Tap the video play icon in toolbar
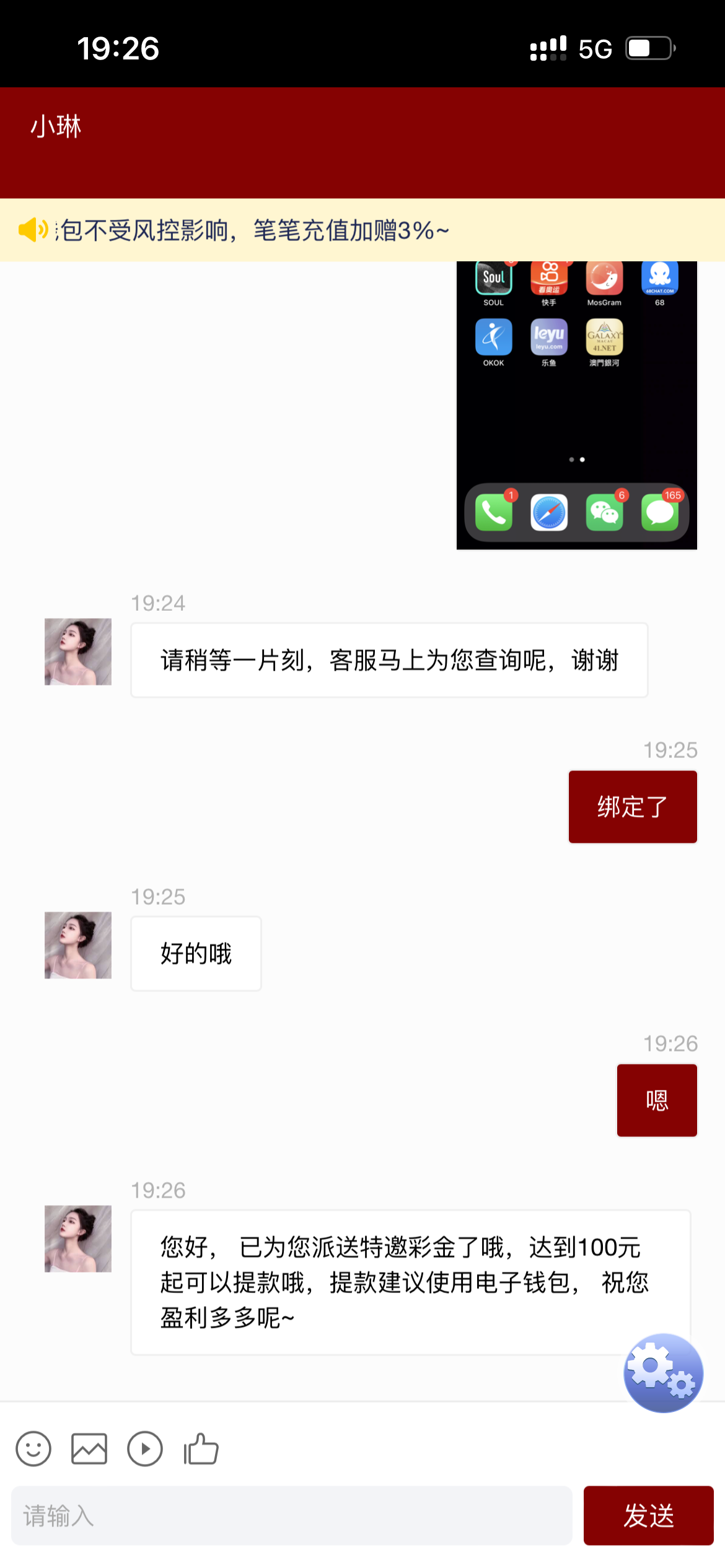Image resolution: width=725 pixels, height=1568 pixels. pyautogui.click(x=145, y=1449)
